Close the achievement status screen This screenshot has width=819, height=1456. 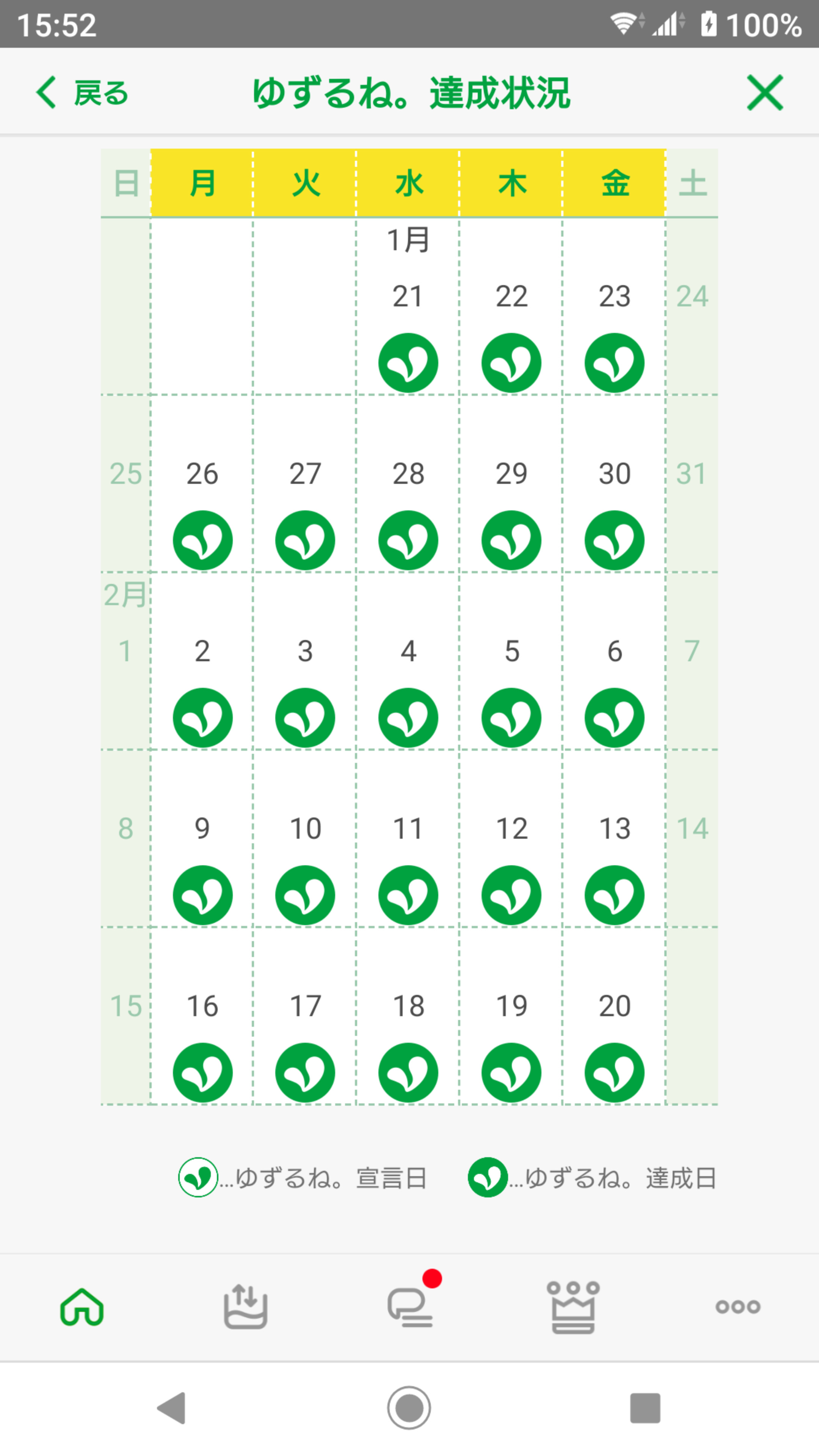point(764,93)
